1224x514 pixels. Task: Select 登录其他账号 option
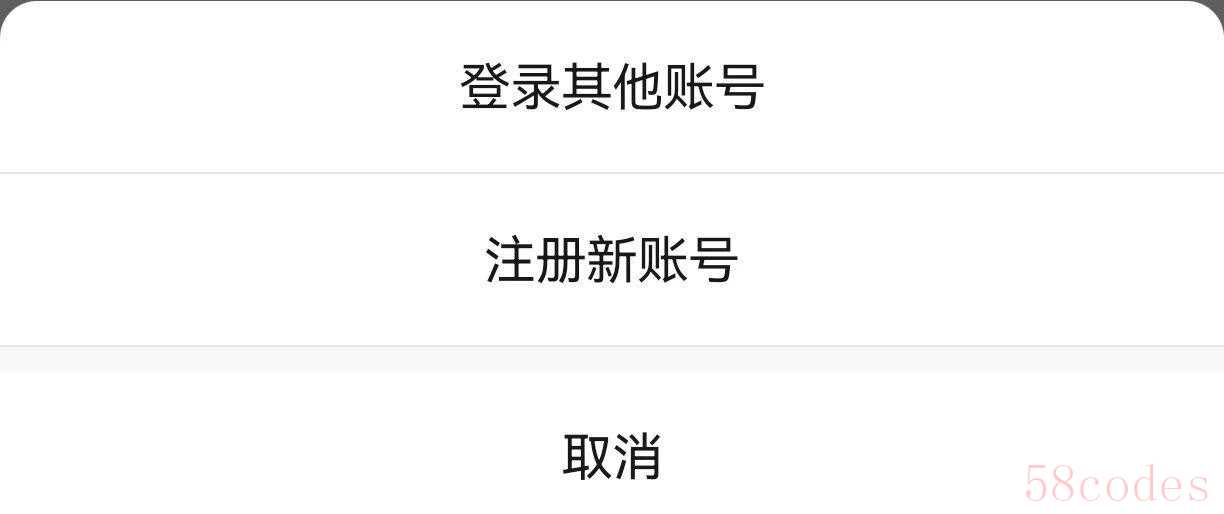pyautogui.click(x=612, y=87)
